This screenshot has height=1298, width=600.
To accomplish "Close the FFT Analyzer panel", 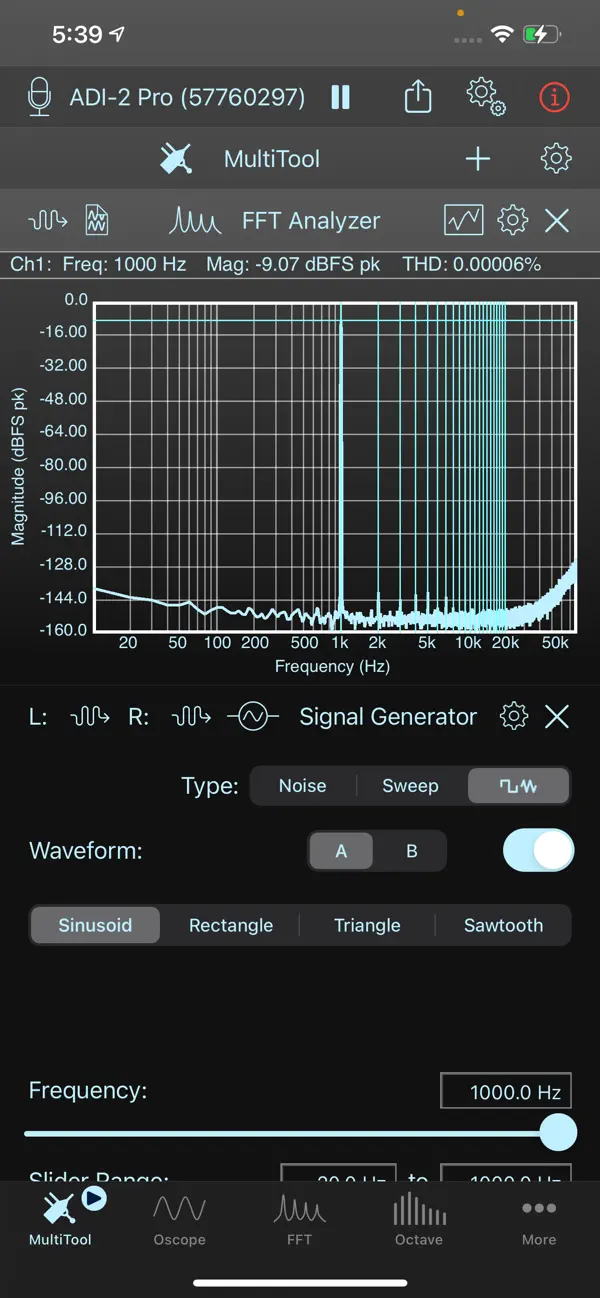I will [x=557, y=220].
